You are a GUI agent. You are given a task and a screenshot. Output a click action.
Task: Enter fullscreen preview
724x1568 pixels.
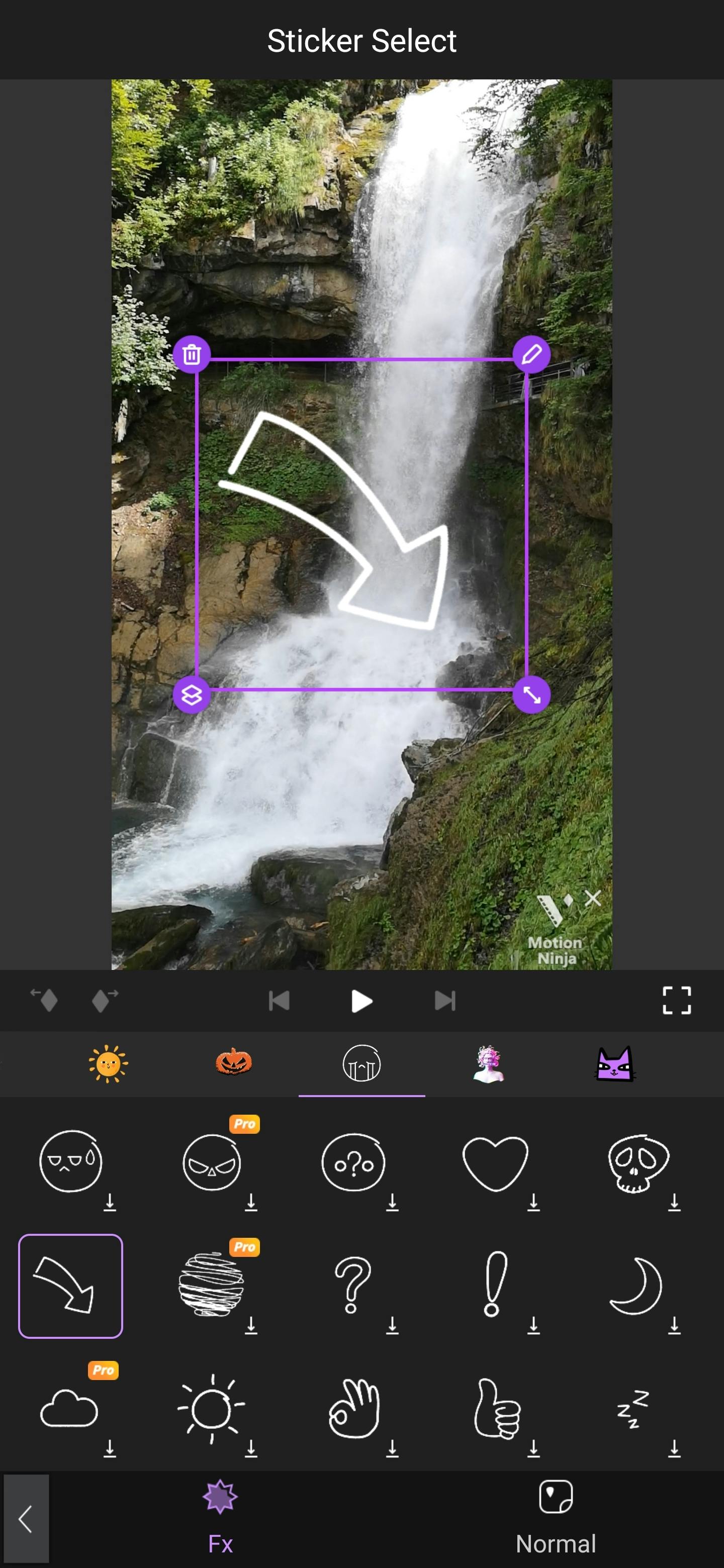(676, 1001)
